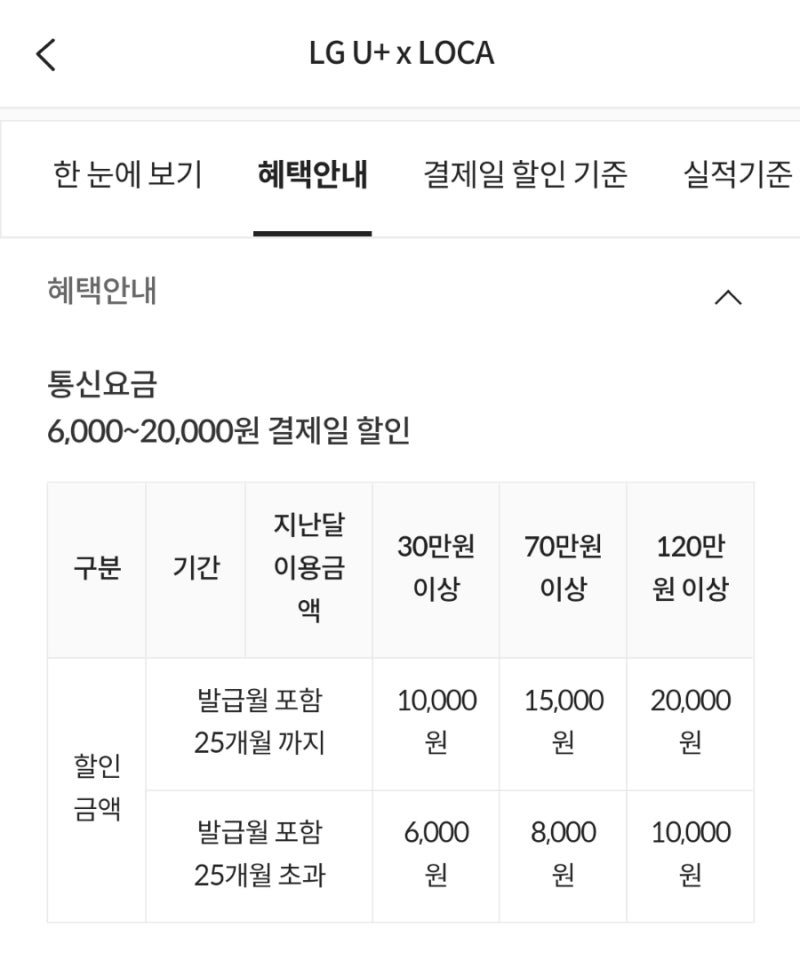
Task: Click the 70만원 이상 column header
Action: coord(563,568)
